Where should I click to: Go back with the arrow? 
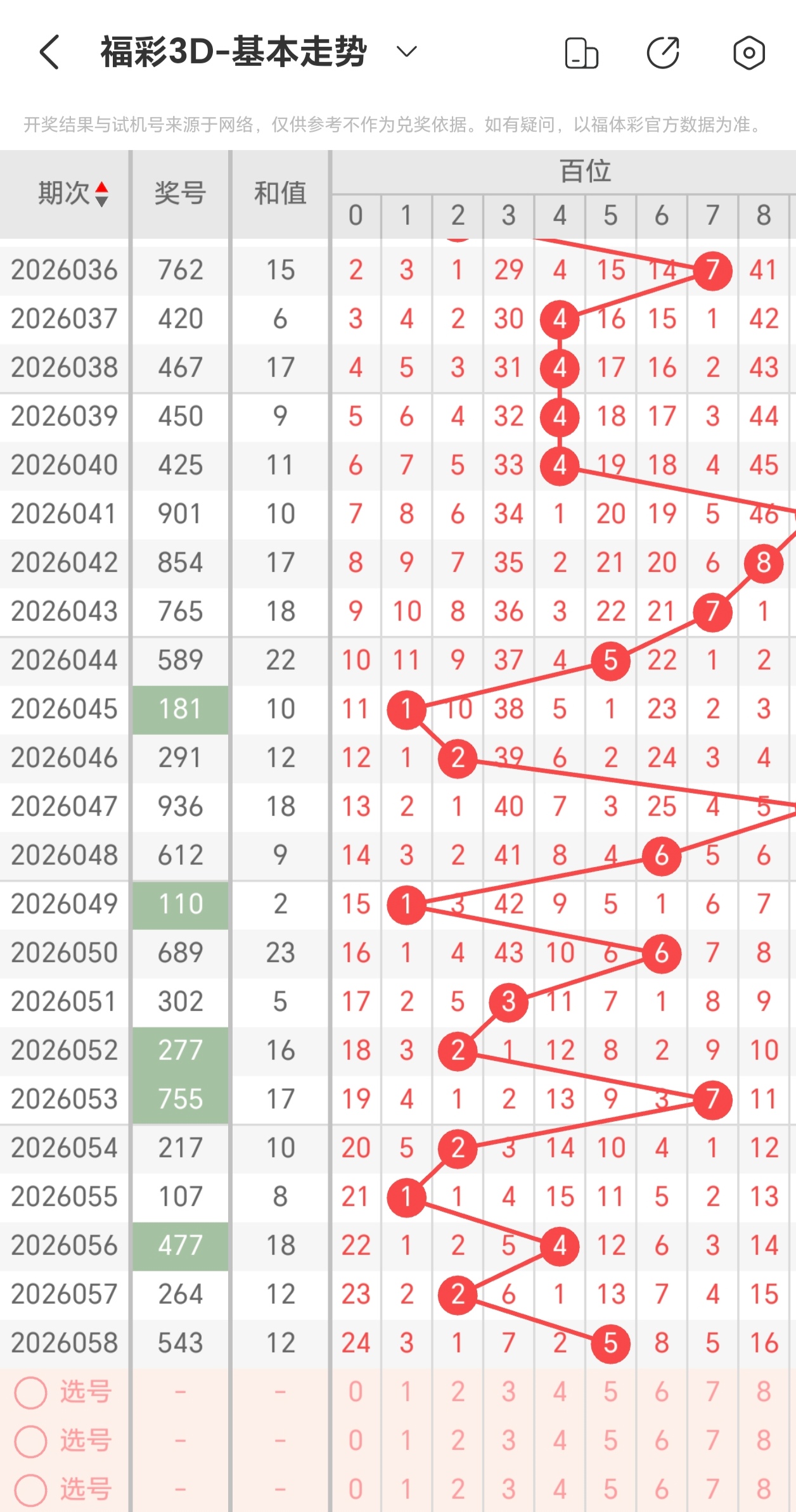[x=49, y=52]
